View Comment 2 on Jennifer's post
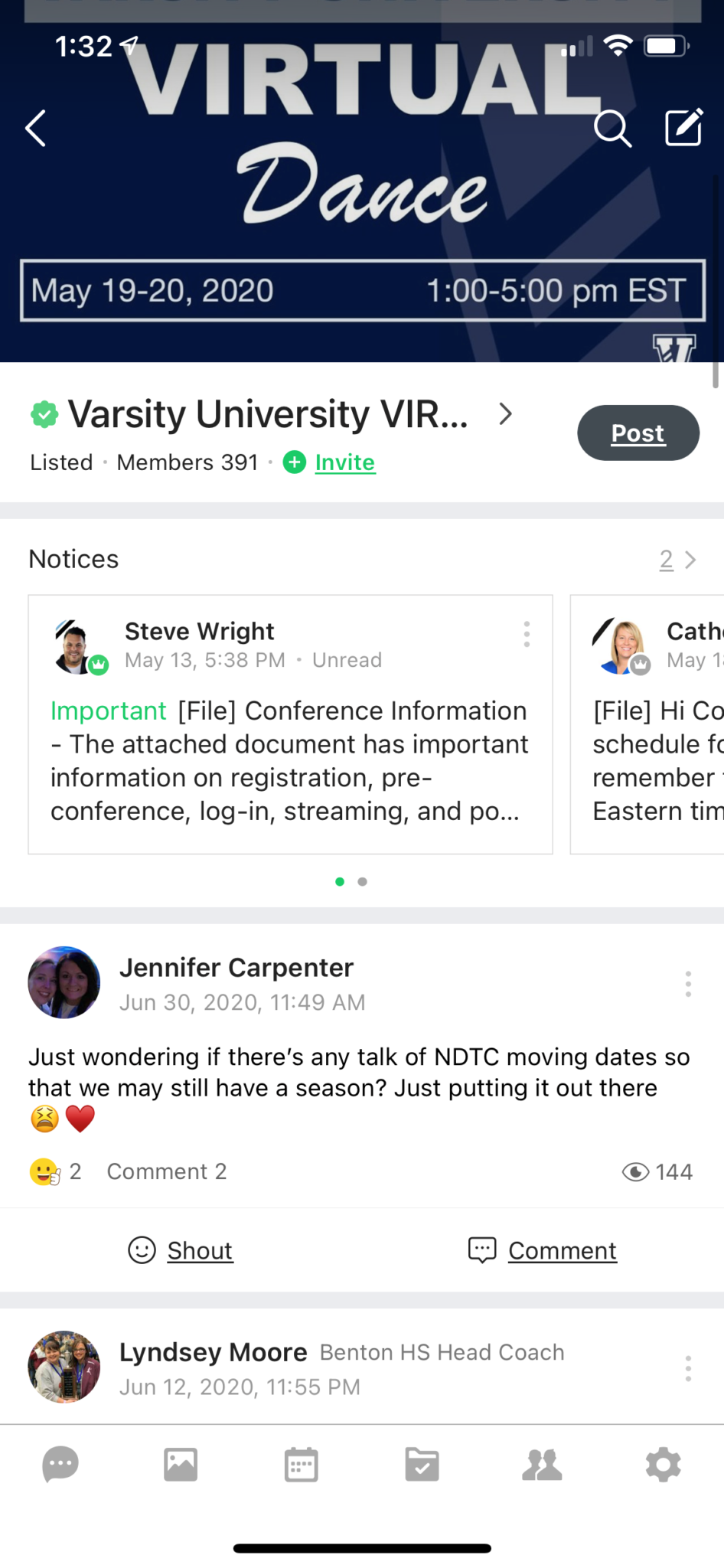724x1568 pixels. 167,1171
